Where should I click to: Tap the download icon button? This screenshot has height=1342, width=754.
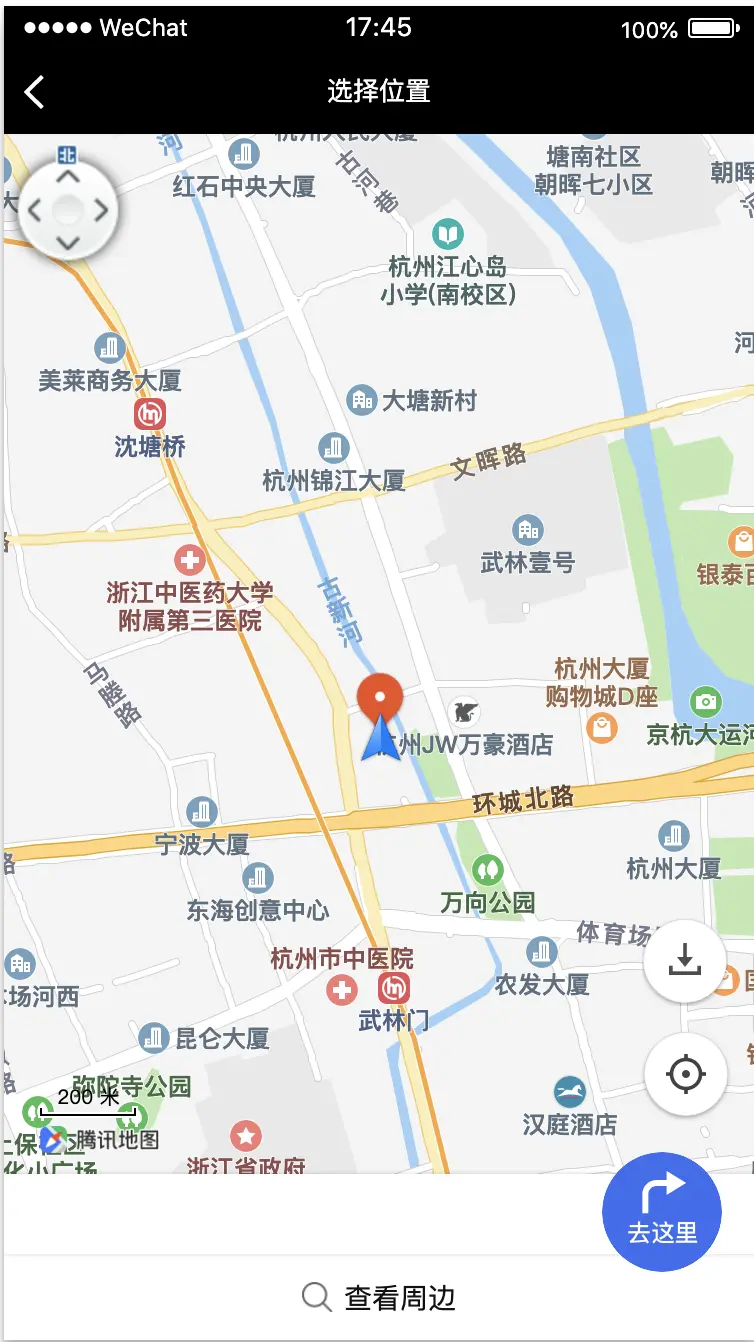[685, 961]
